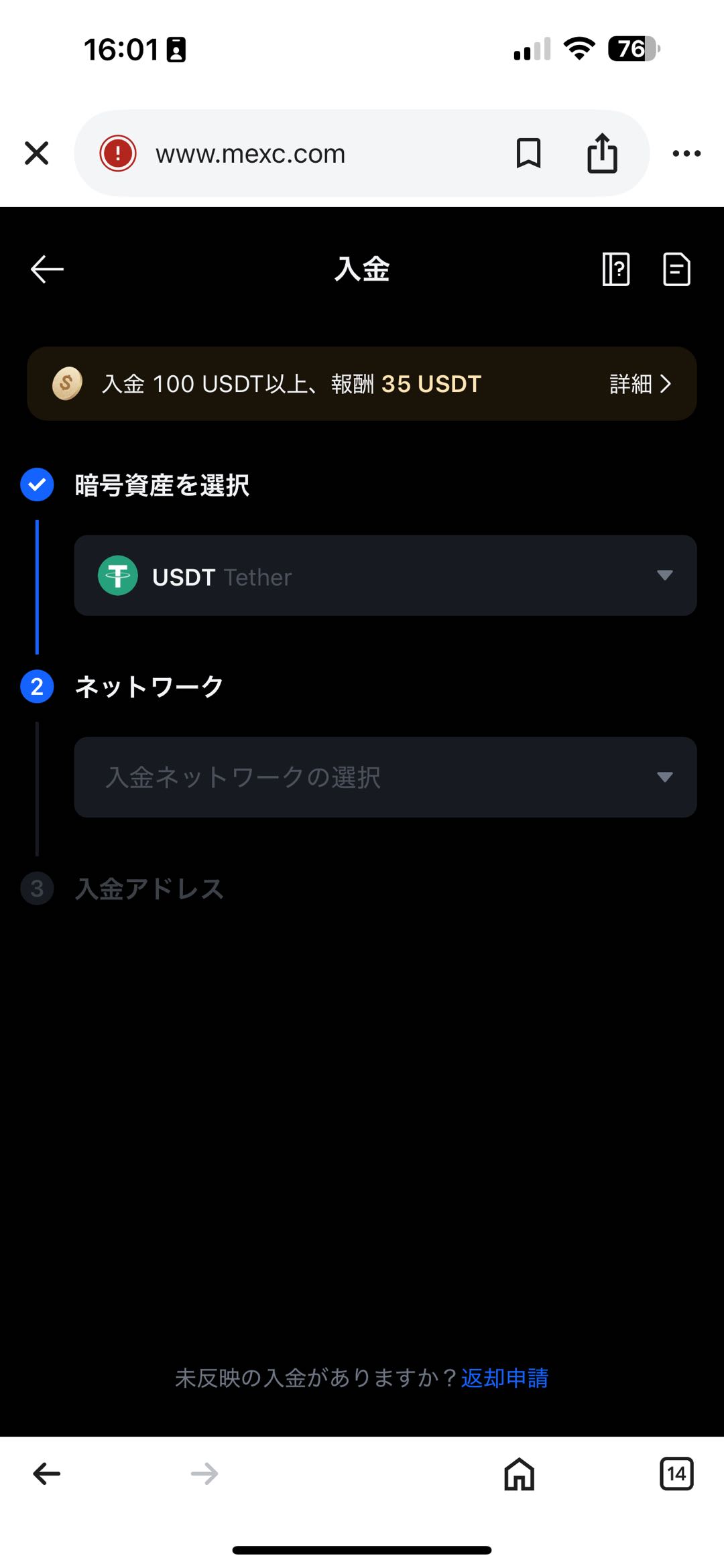This screenshot has width=724, height=1568.
Task: View the site security warning icon
Action: click(x=118, y=153)
